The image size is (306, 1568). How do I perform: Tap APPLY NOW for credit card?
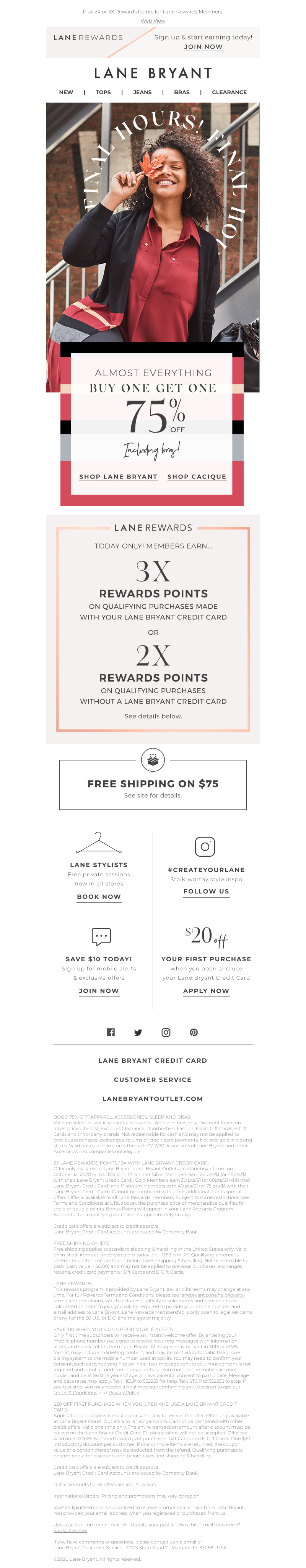(x=206, y=991)
